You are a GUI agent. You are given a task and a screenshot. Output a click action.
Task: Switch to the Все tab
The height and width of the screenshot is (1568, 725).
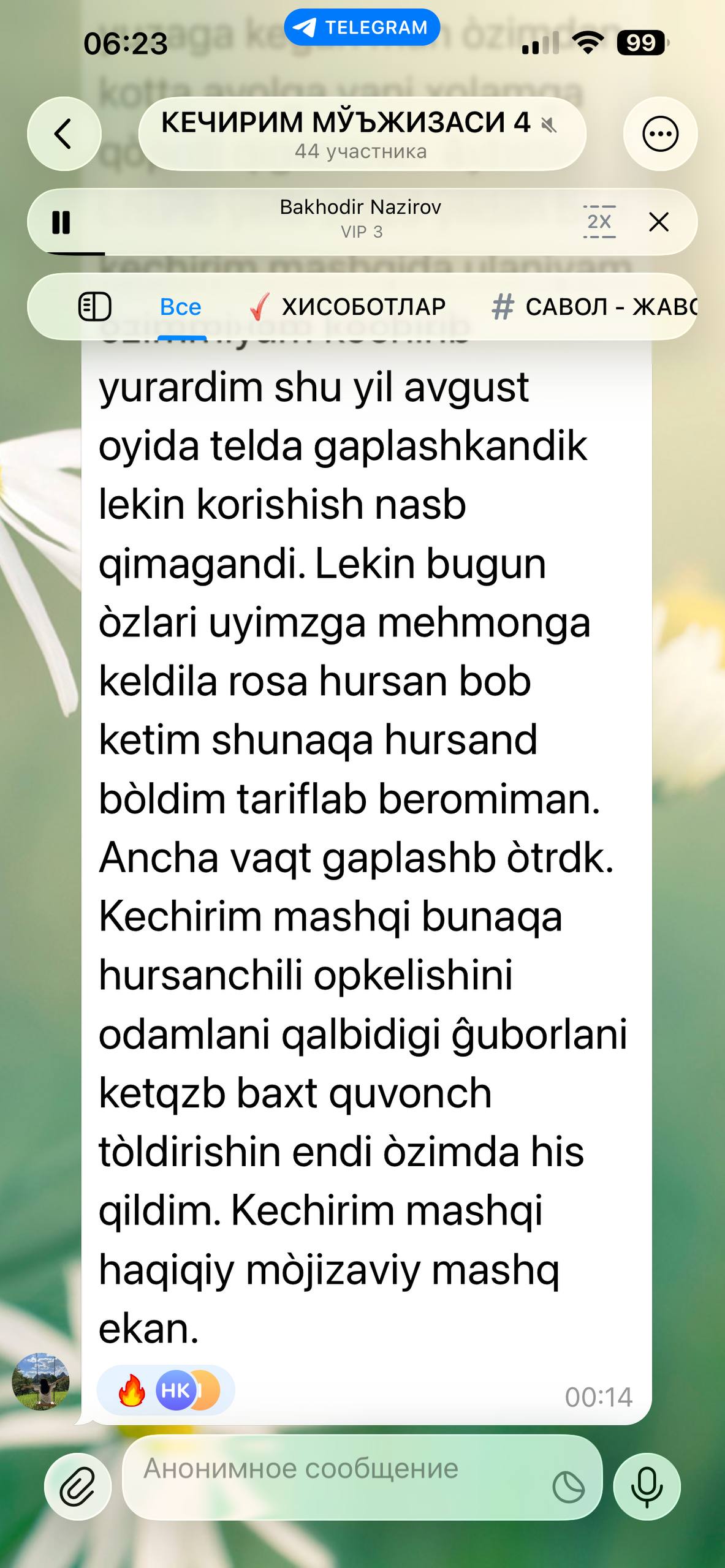(x=181, y=307)
